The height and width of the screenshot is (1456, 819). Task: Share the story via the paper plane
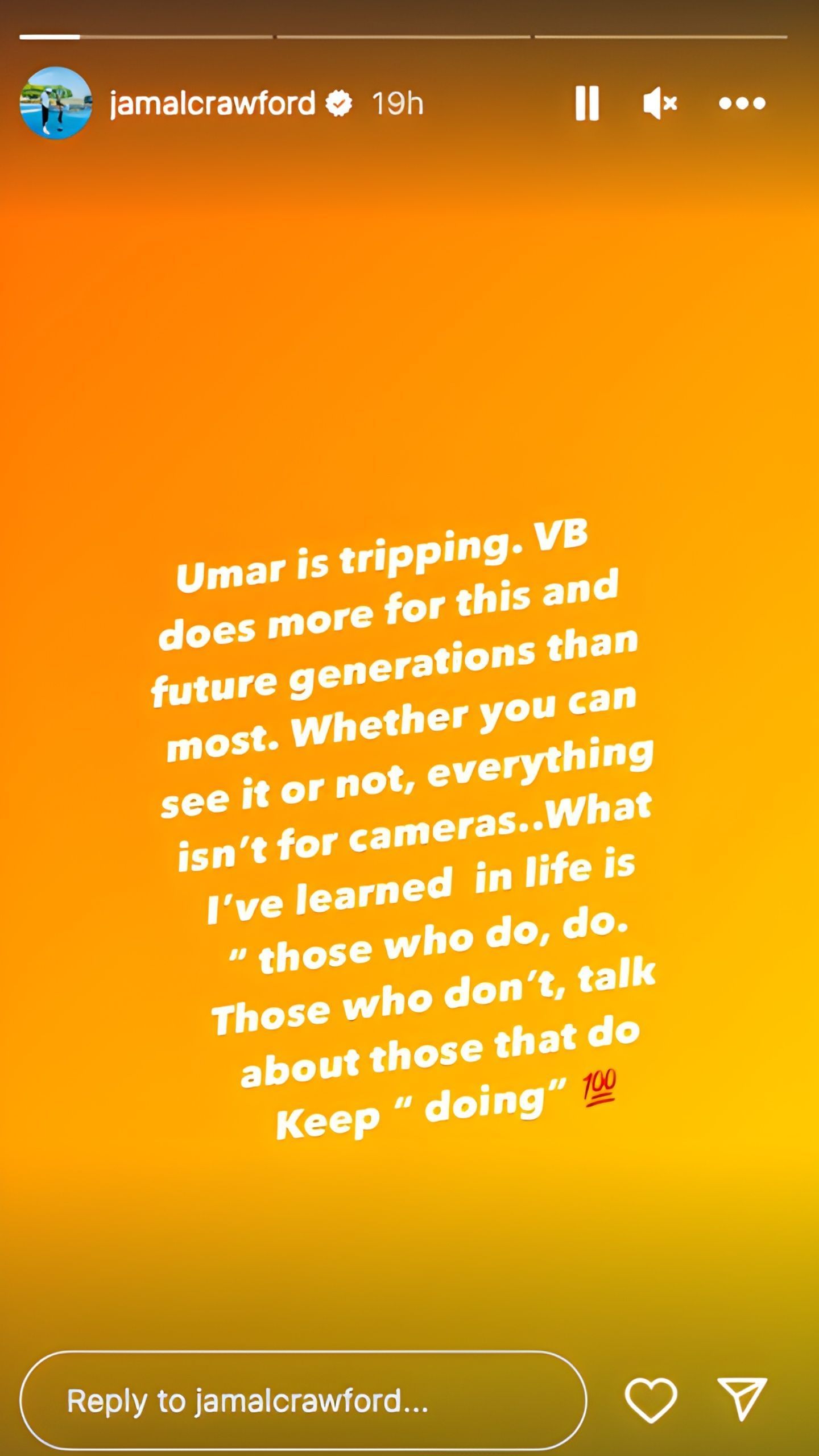click(x=741, y=1400)
